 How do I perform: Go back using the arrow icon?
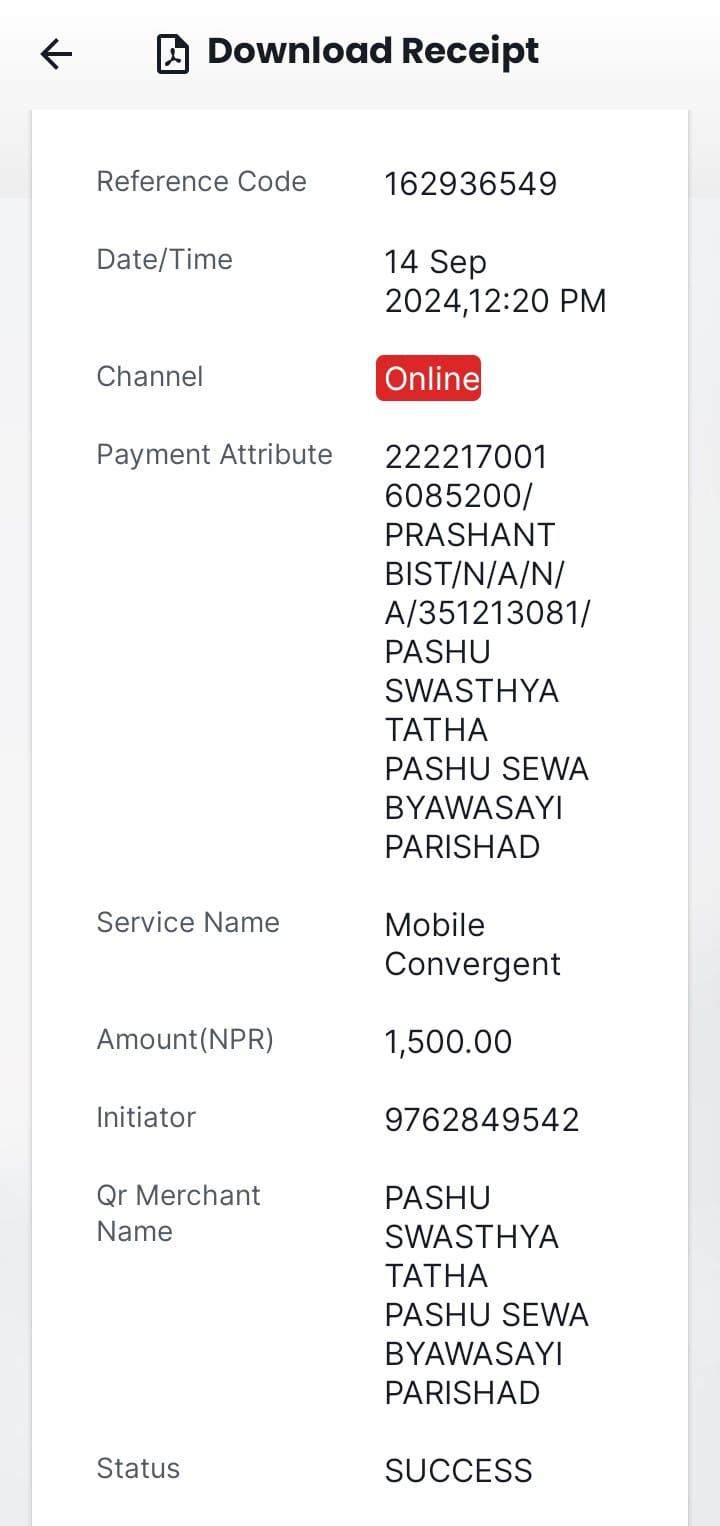57,54
